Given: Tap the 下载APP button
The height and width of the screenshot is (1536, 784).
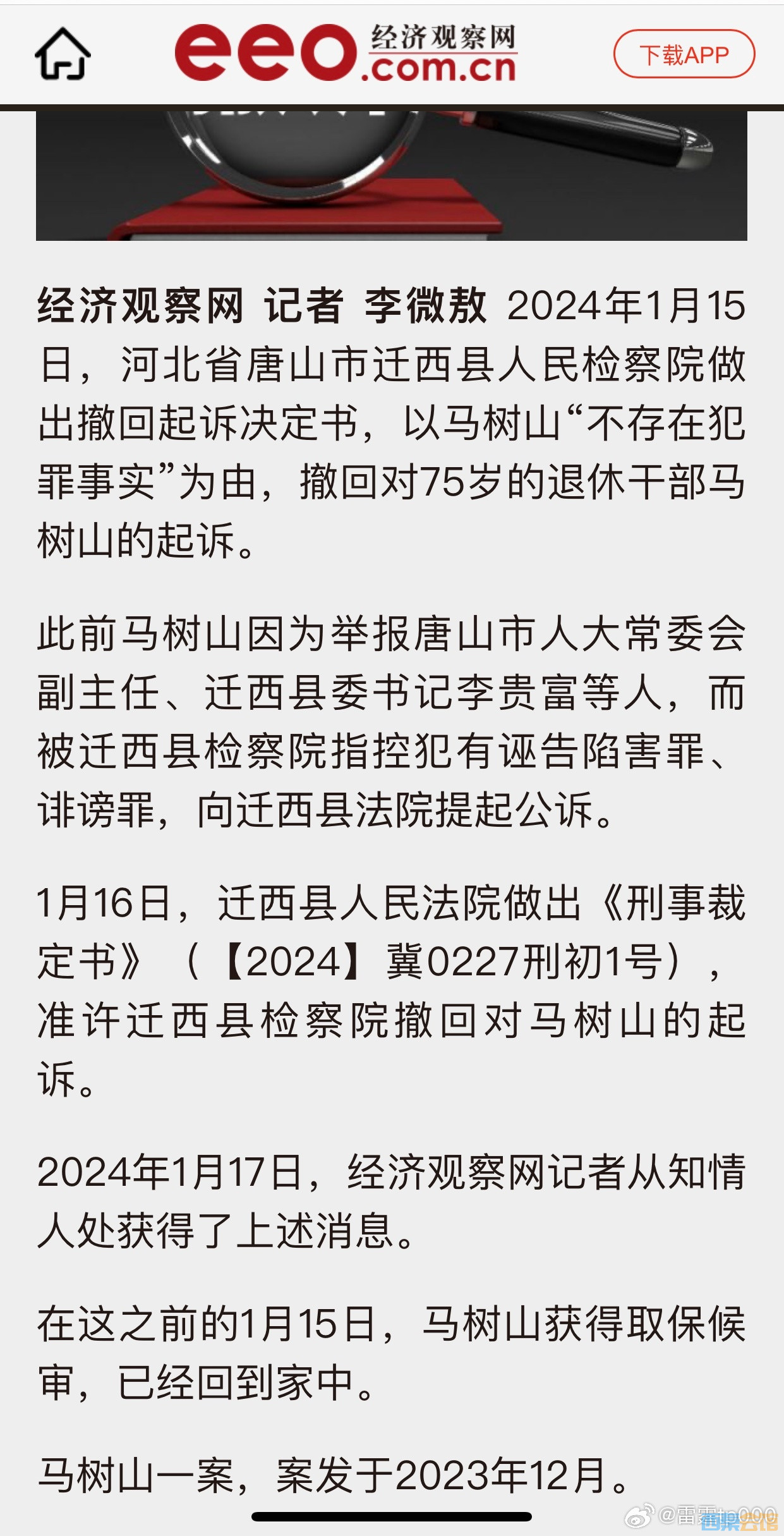Looking at the screenshot, I should [684, 54].
